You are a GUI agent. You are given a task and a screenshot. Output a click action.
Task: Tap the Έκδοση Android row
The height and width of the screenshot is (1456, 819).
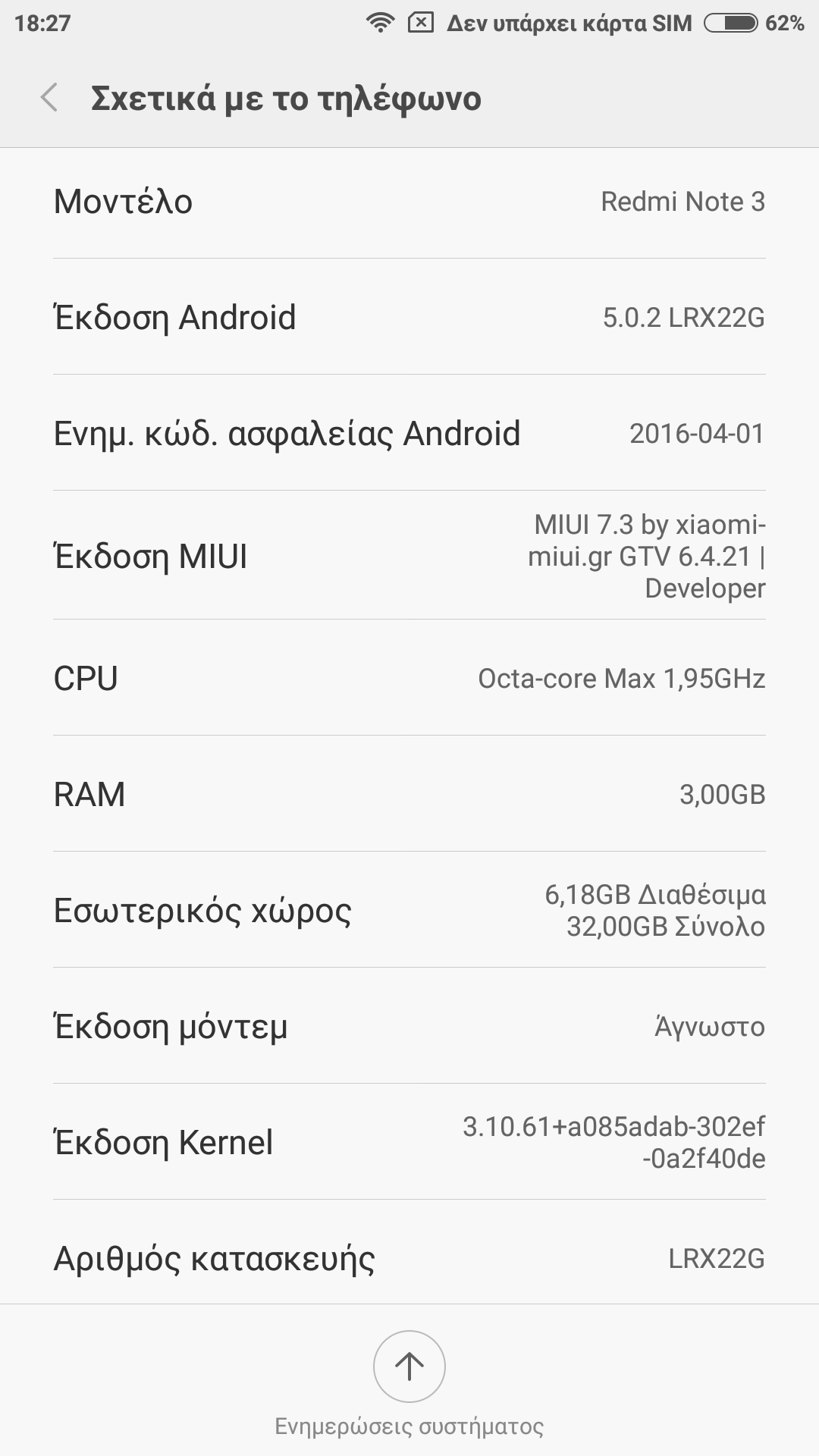coord(409,317)
